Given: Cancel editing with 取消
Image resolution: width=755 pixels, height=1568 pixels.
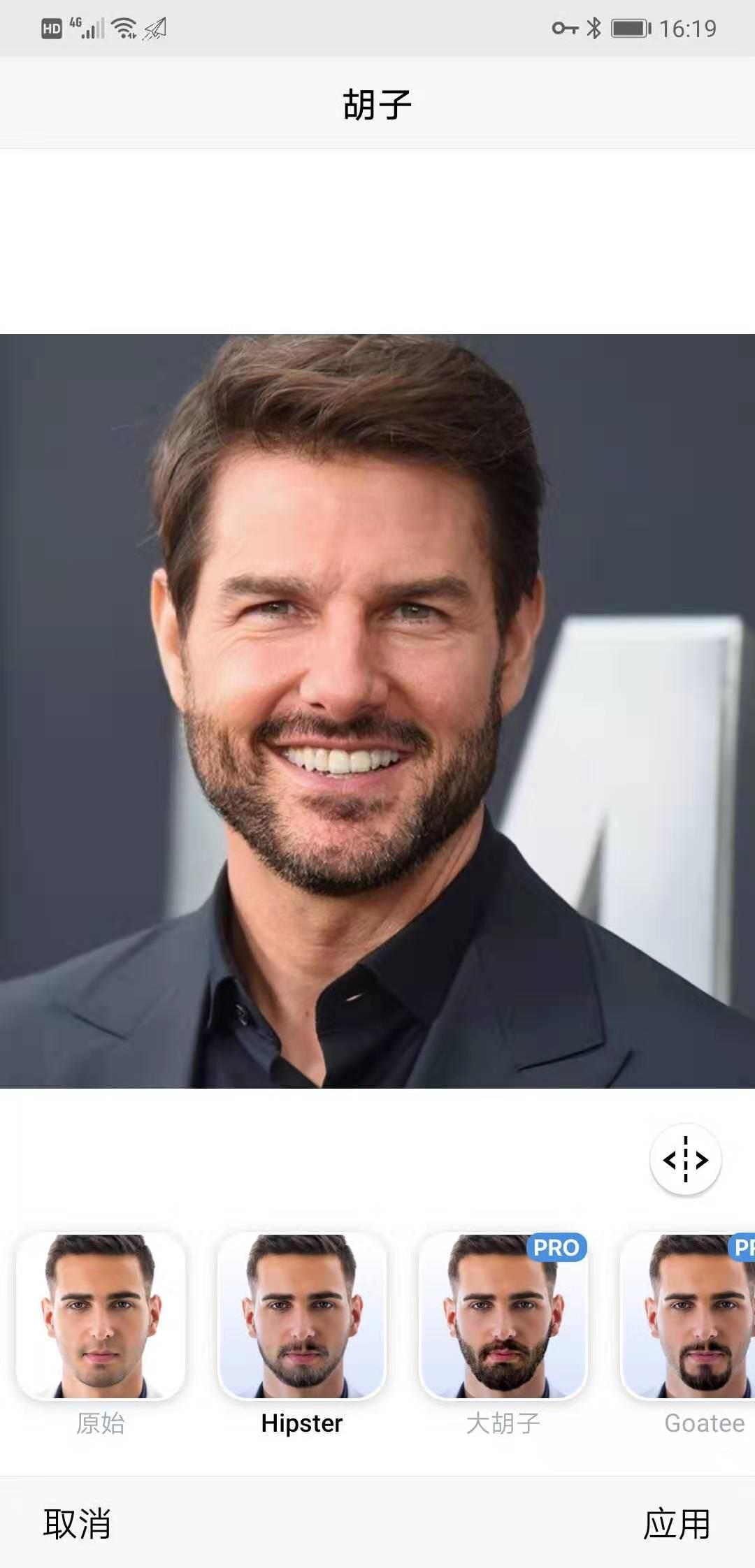Looking at the screenshot, I should pos(77,1523).
